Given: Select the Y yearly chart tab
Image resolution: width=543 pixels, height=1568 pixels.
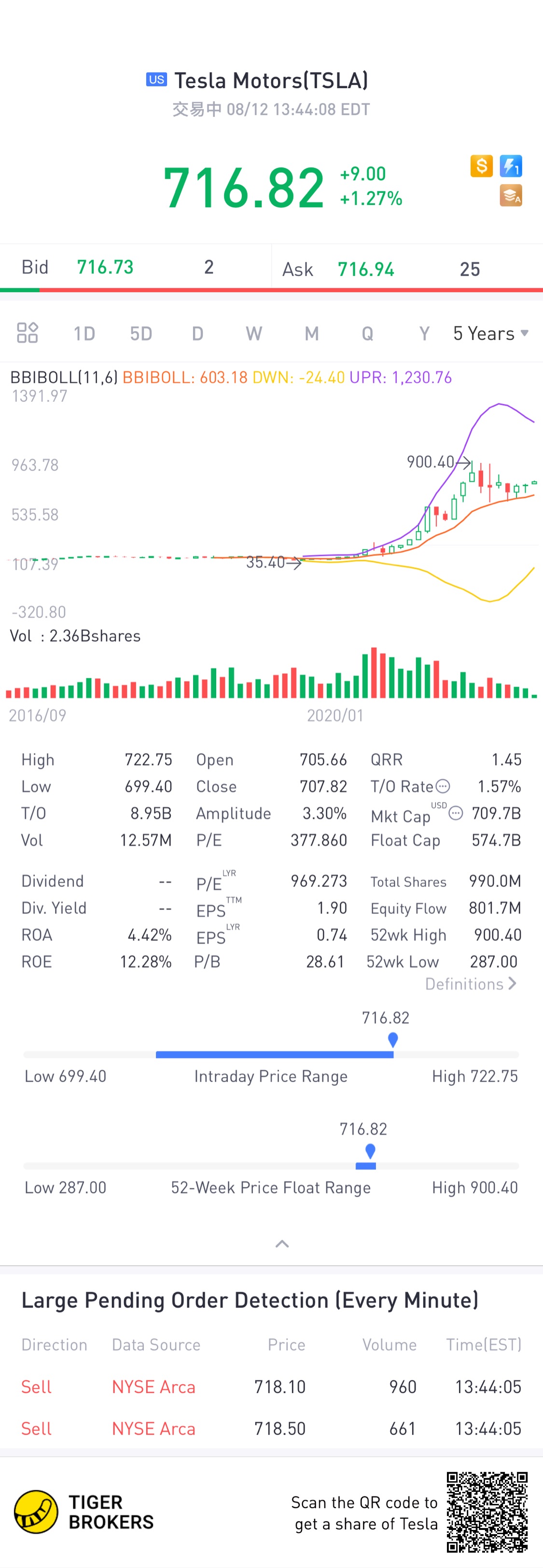Looking at the screenshot, I should (x=424, y=334).
